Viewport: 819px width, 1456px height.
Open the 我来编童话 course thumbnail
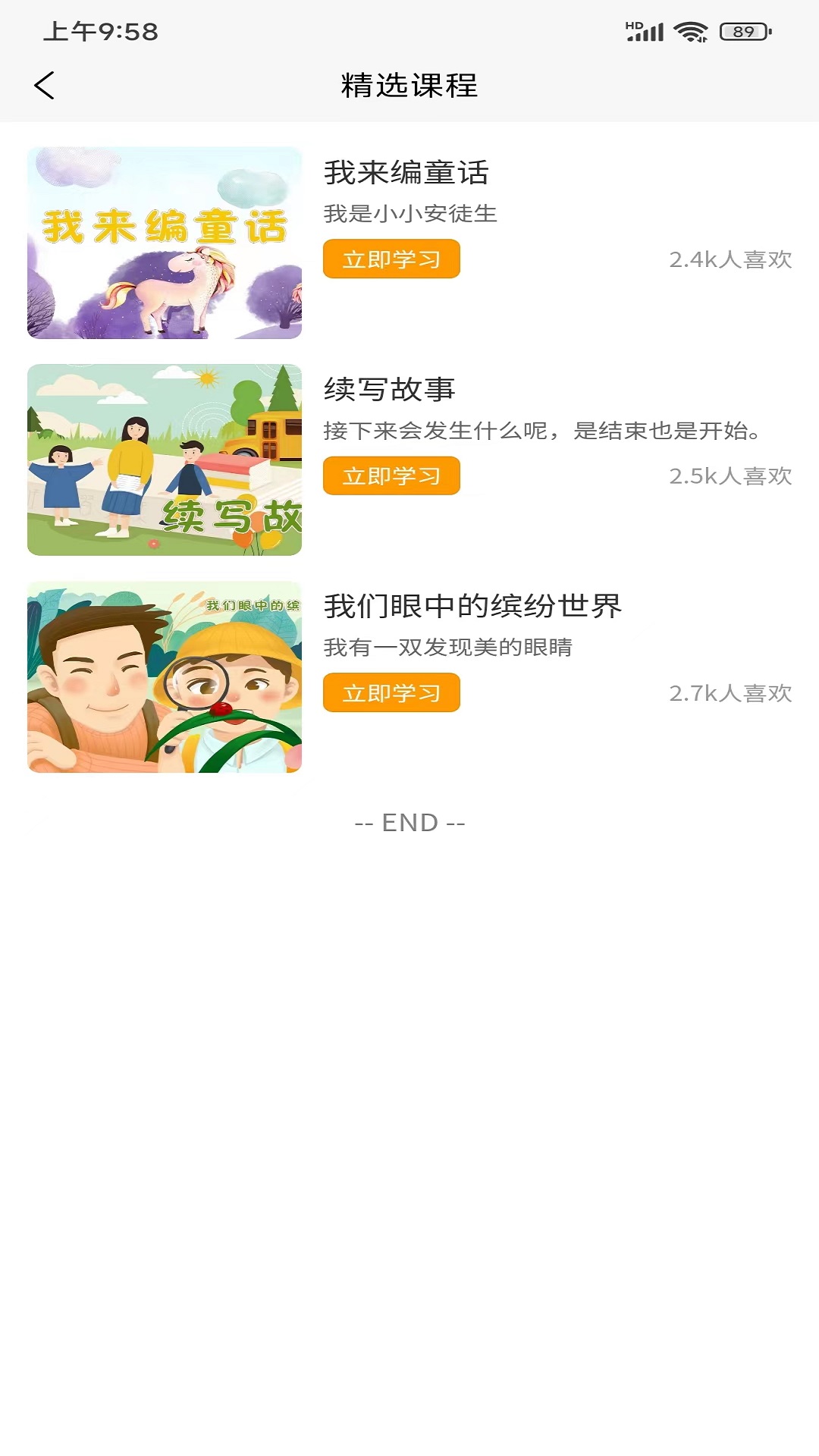pyautogui.click(x=165, y=243)
